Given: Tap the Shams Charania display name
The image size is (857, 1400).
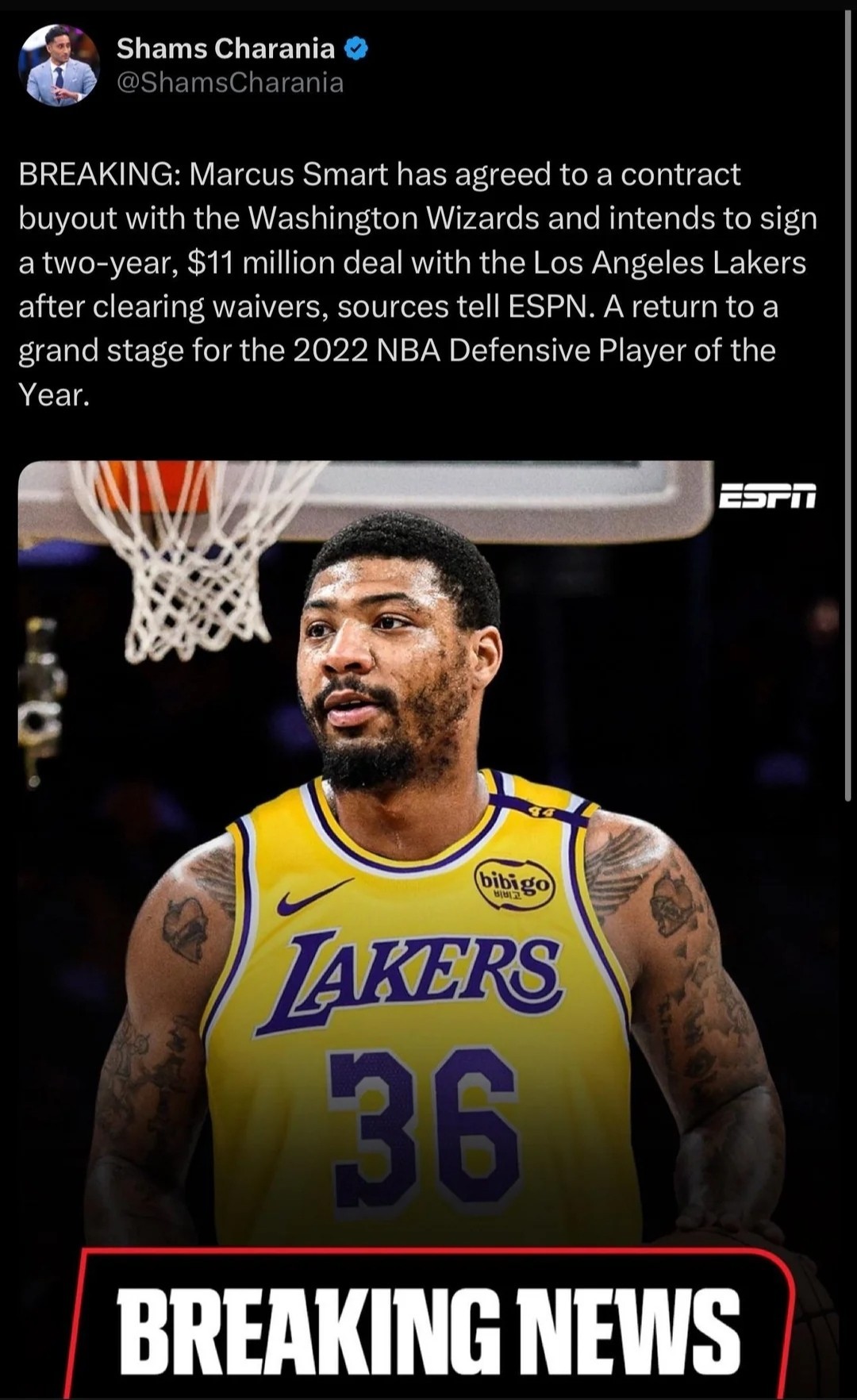Looking at the screenshot, I should coord(225,48).
